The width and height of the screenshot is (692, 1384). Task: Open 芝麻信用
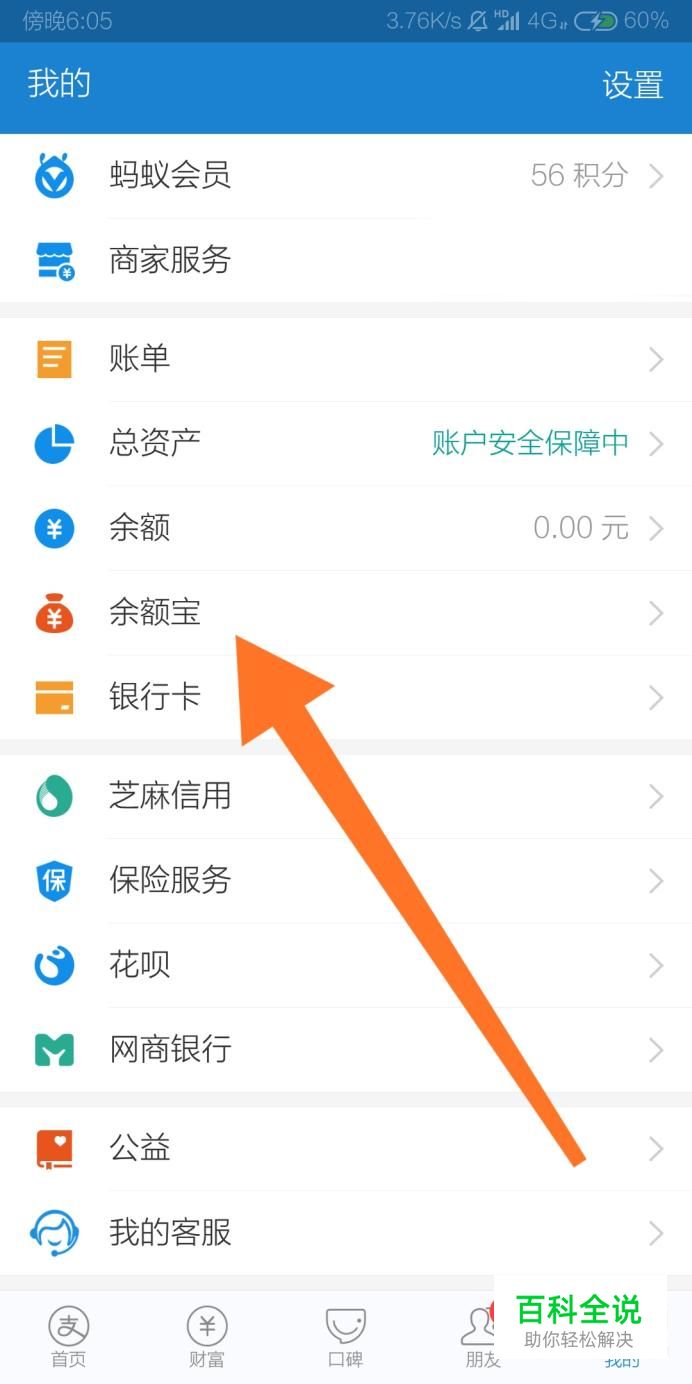click(x=345, y=796)
